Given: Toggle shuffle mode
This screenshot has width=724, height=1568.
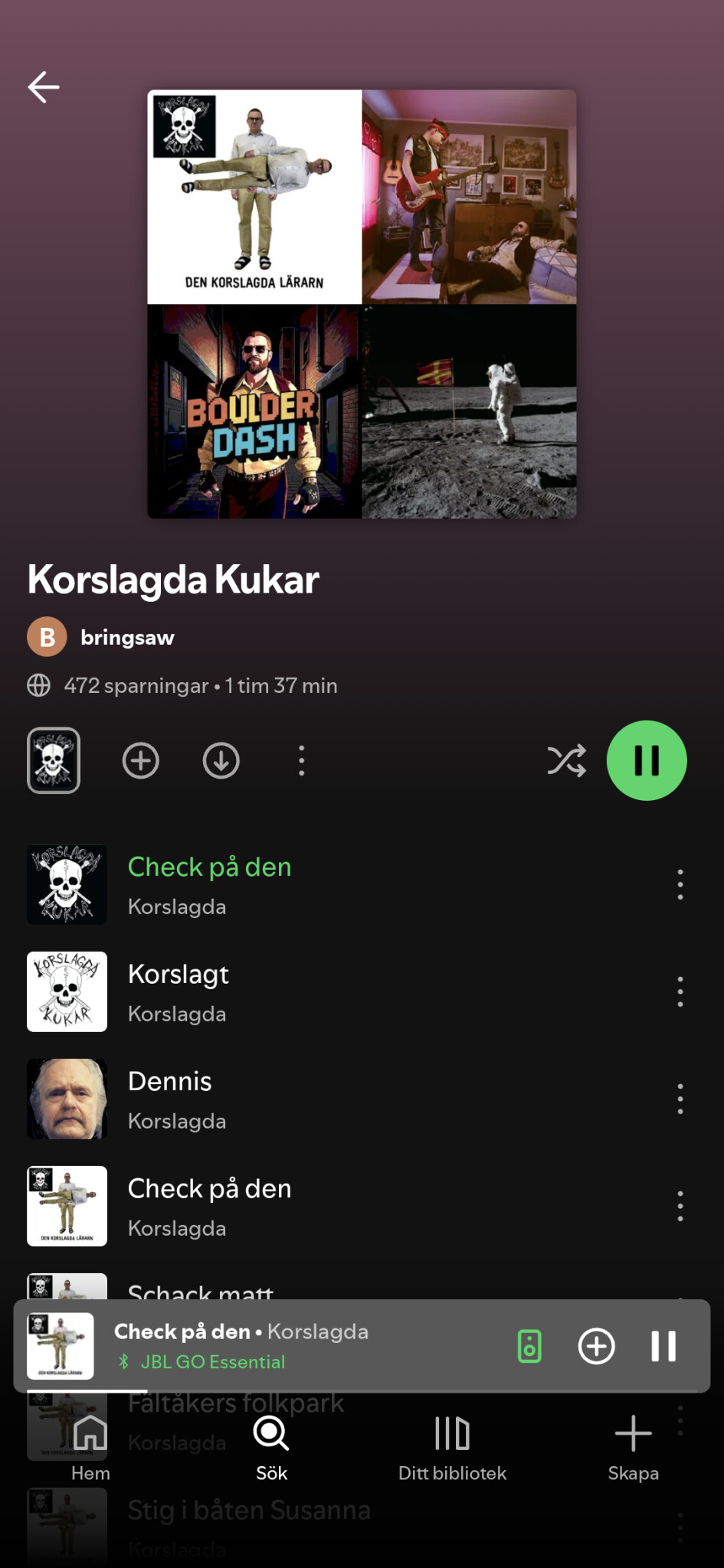Looking at the screenshot, I should 566,760.
